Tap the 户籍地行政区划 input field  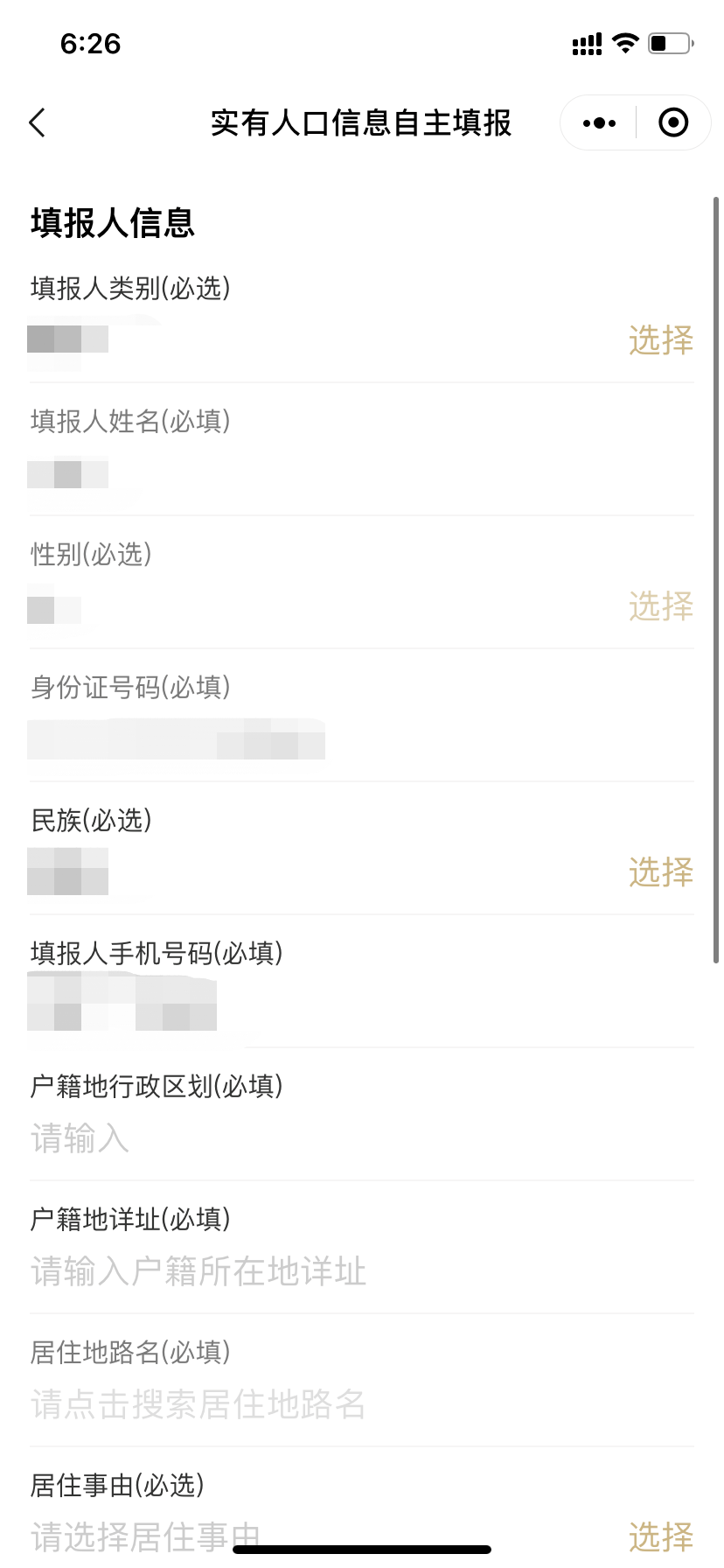click(x=362, y=1138)
